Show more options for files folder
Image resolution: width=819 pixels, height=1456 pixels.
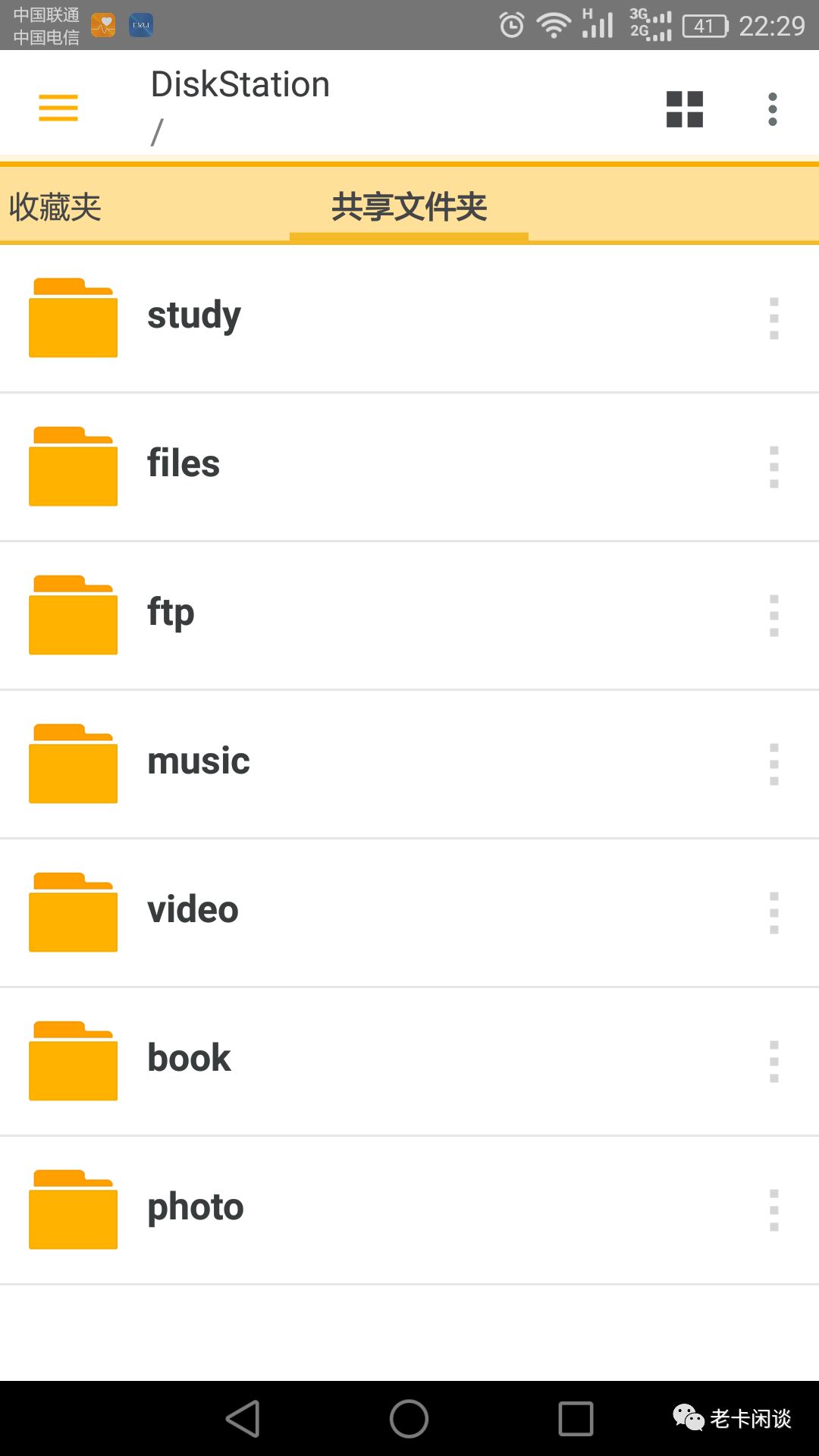click(774, 467)
